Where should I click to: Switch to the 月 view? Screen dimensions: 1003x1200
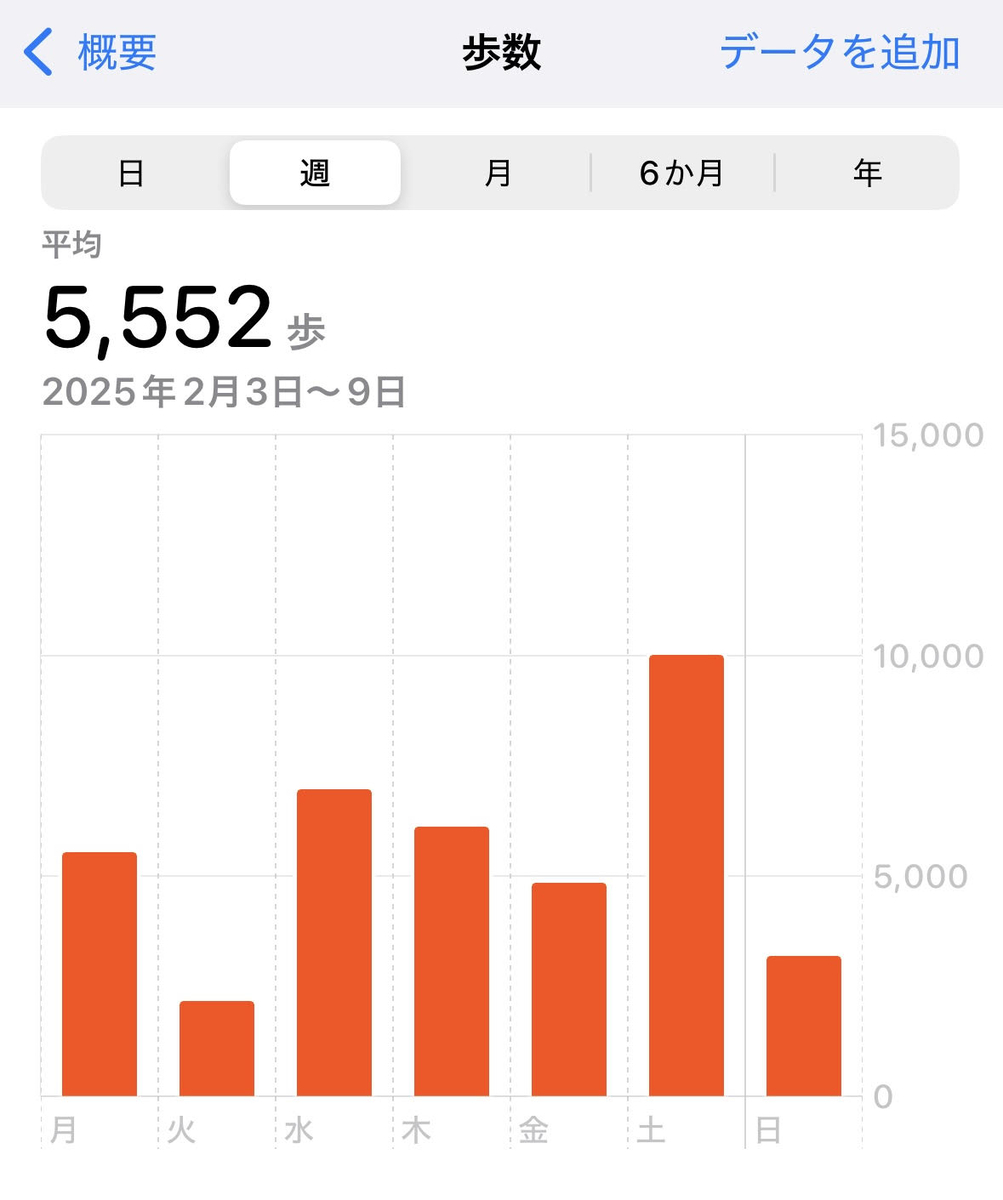(498, 173)
